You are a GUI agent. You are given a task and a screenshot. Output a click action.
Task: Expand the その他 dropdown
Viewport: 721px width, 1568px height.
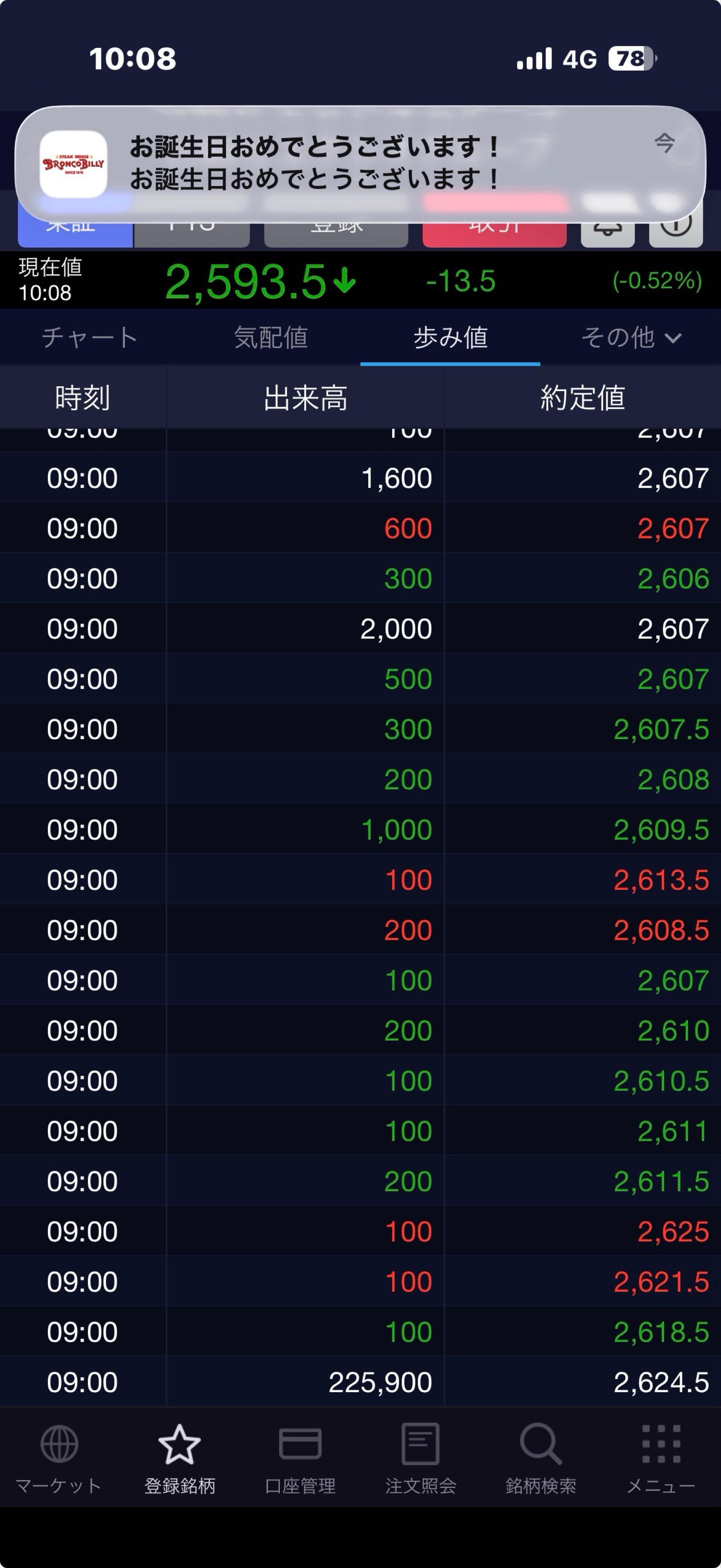pyautogui.click(x=630, y=337)
